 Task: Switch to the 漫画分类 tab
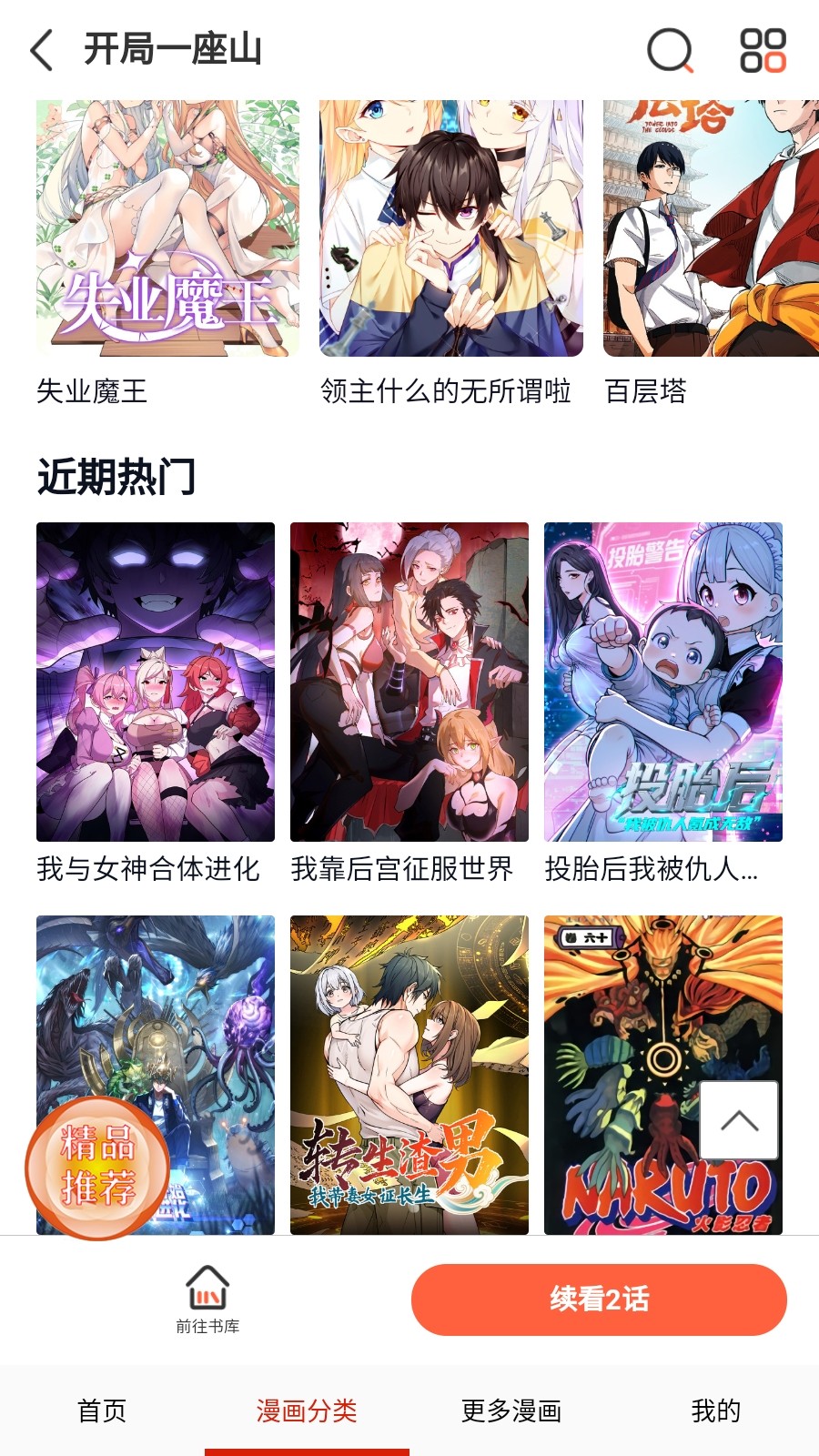pos(308,1411)
